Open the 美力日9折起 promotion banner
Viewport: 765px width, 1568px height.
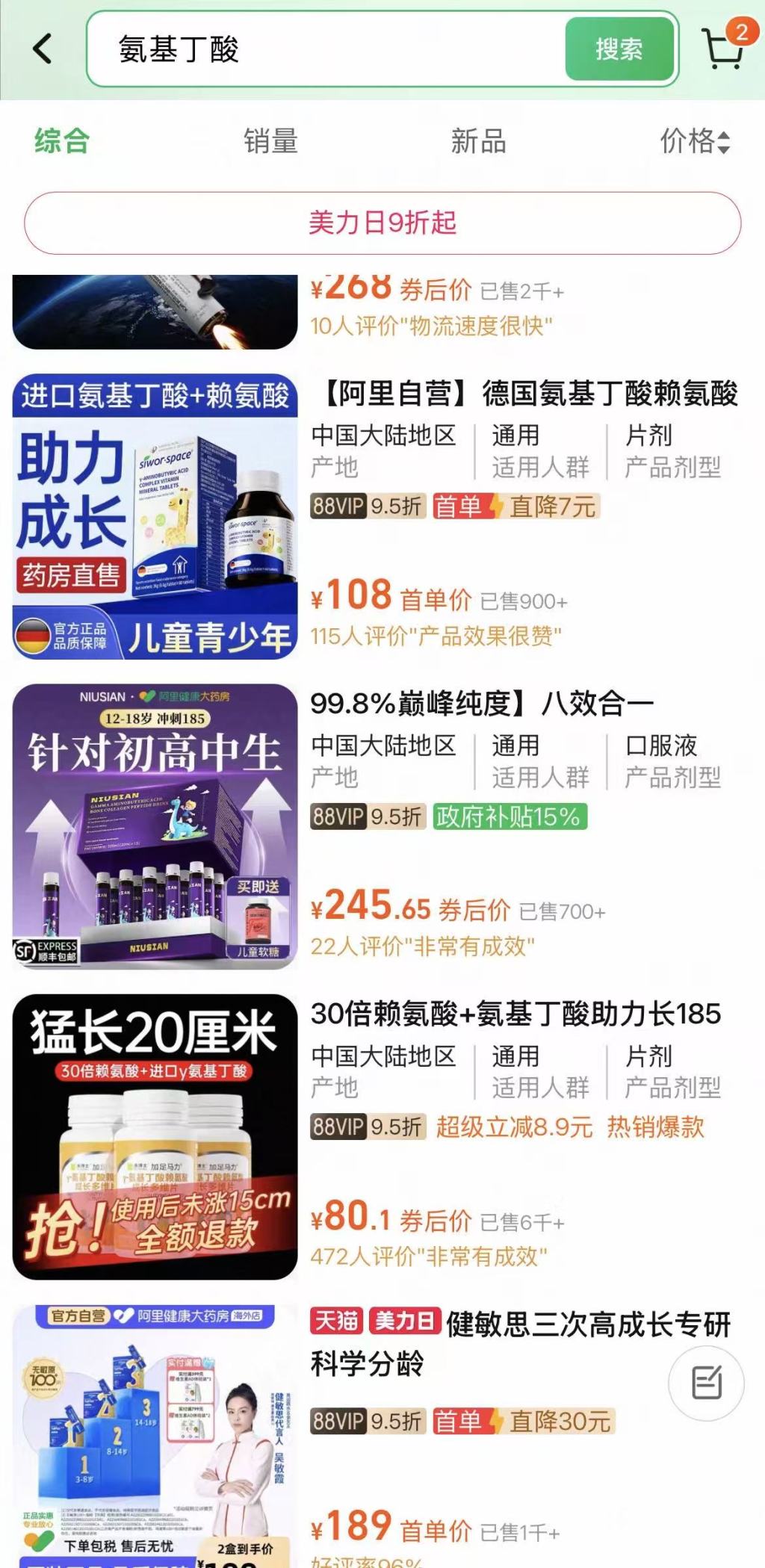pos(382,220)
